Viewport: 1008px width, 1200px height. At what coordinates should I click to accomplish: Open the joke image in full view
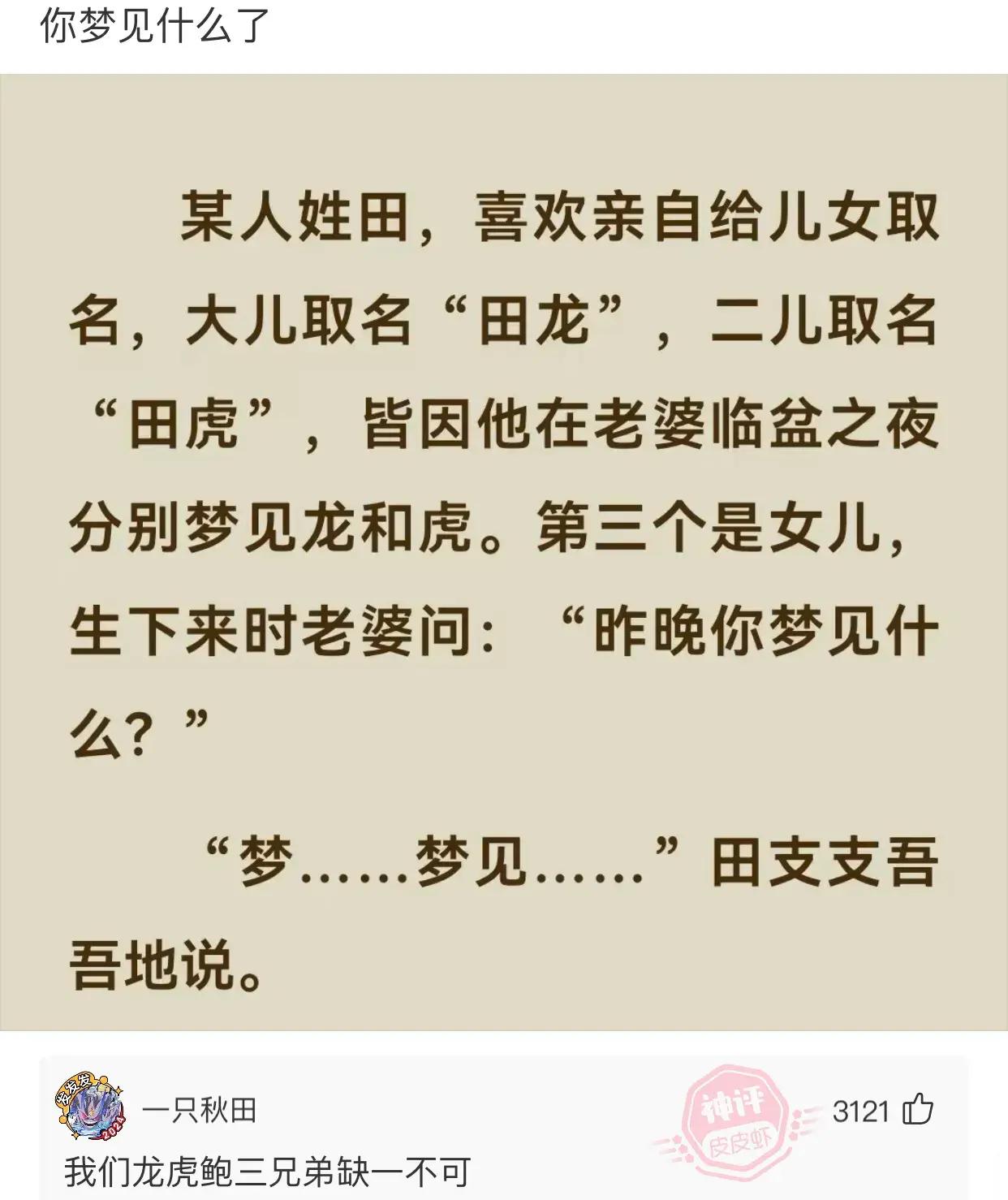(x=503, y=552)
